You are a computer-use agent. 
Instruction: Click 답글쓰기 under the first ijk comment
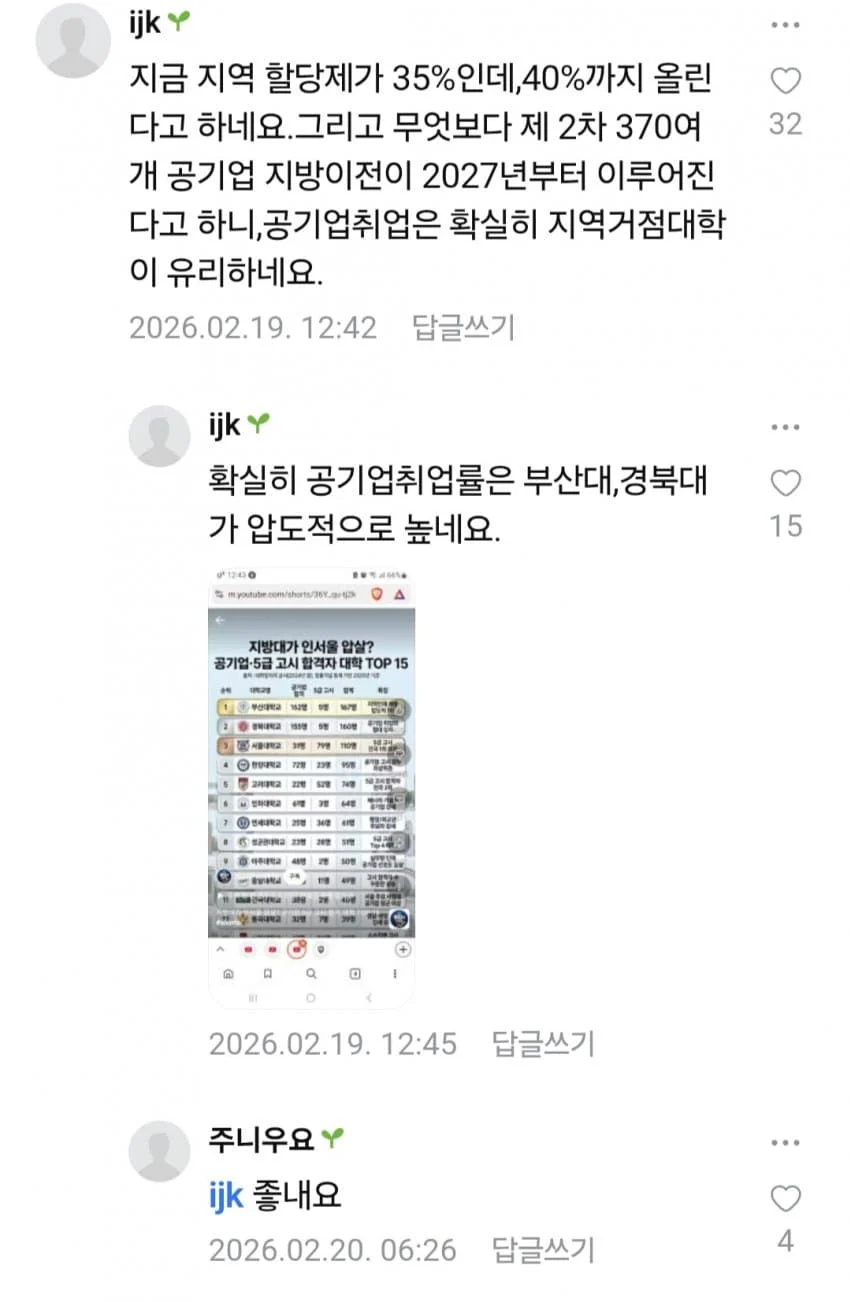coord(464,327)
